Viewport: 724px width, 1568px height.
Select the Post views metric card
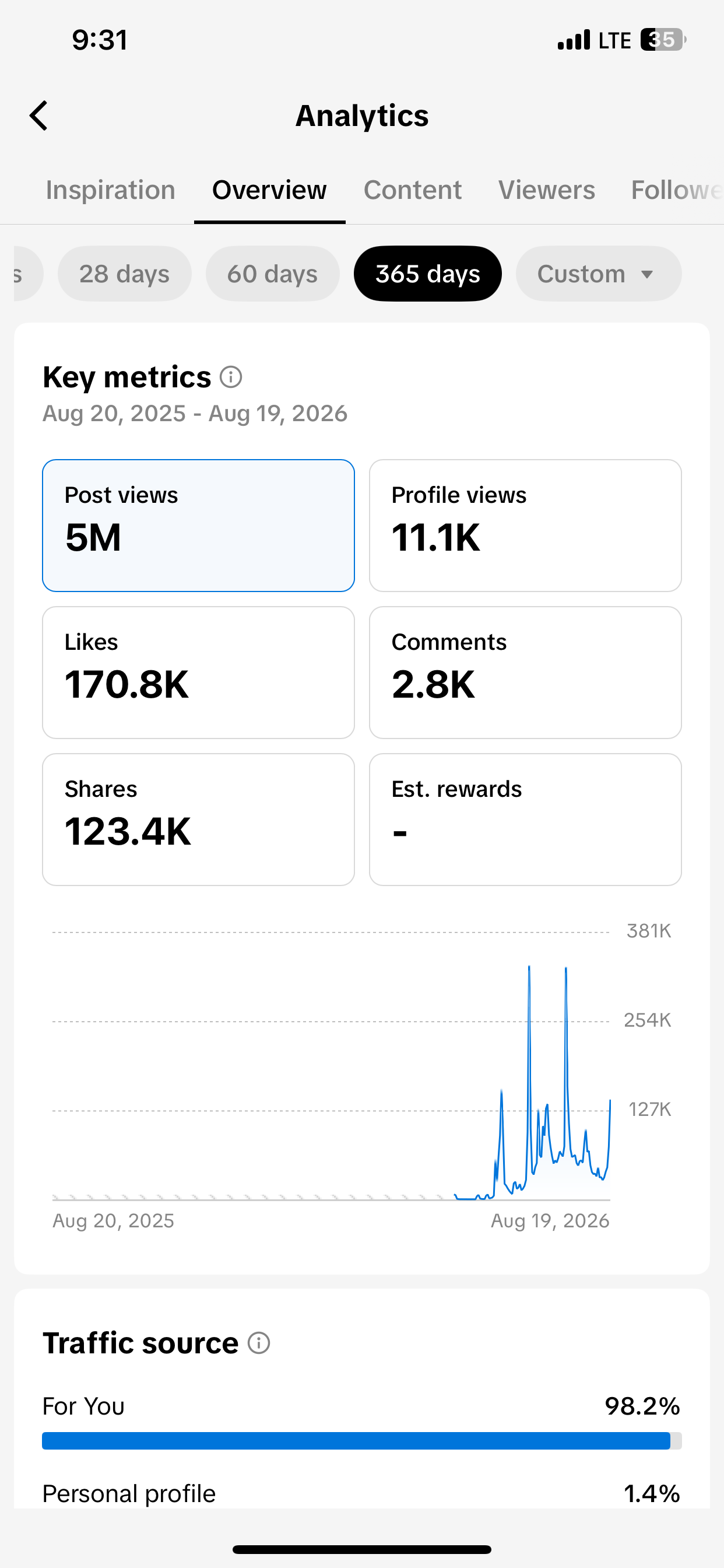click(x=198, y=526)
